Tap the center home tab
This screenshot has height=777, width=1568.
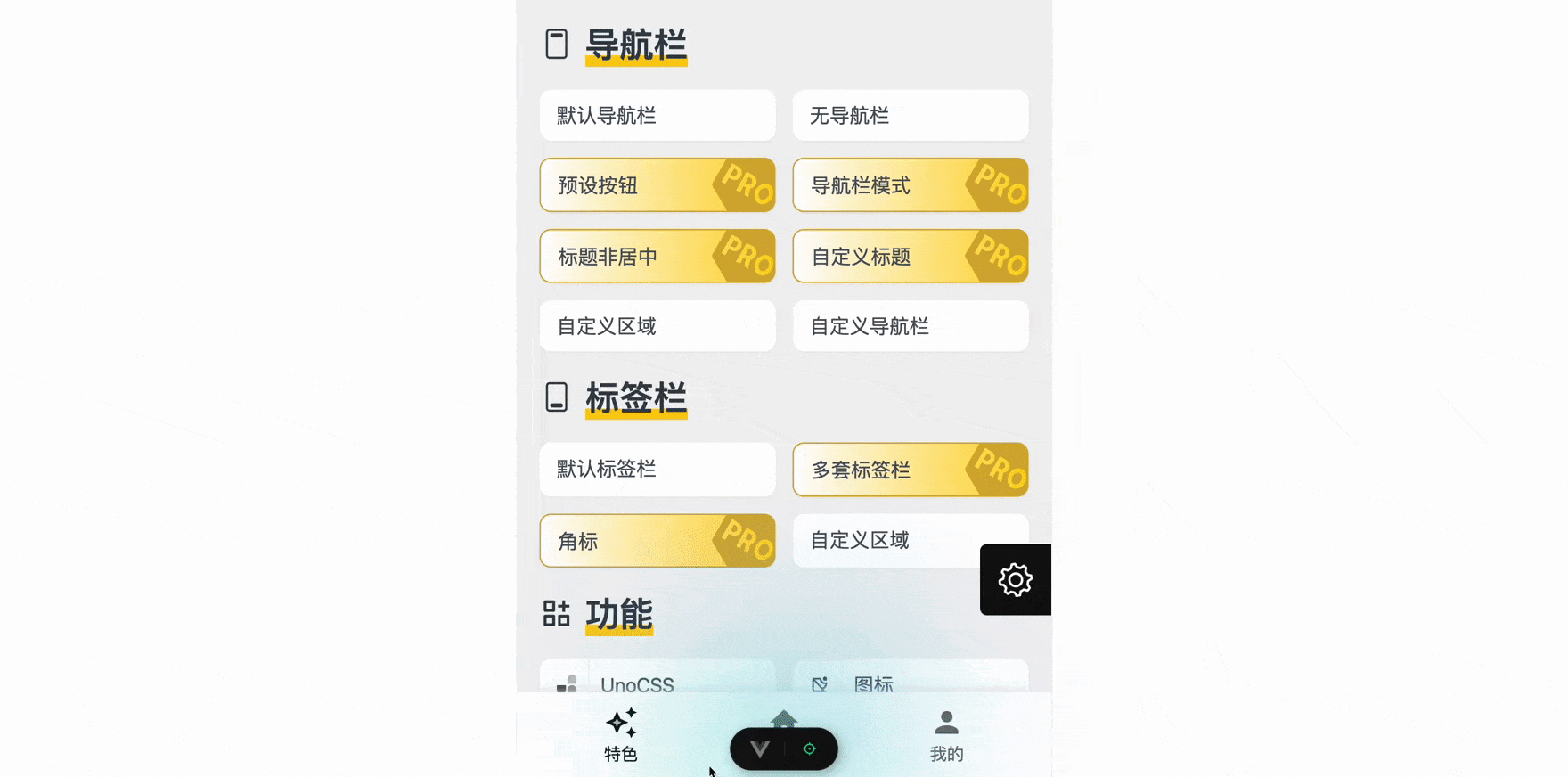point(784,717)
